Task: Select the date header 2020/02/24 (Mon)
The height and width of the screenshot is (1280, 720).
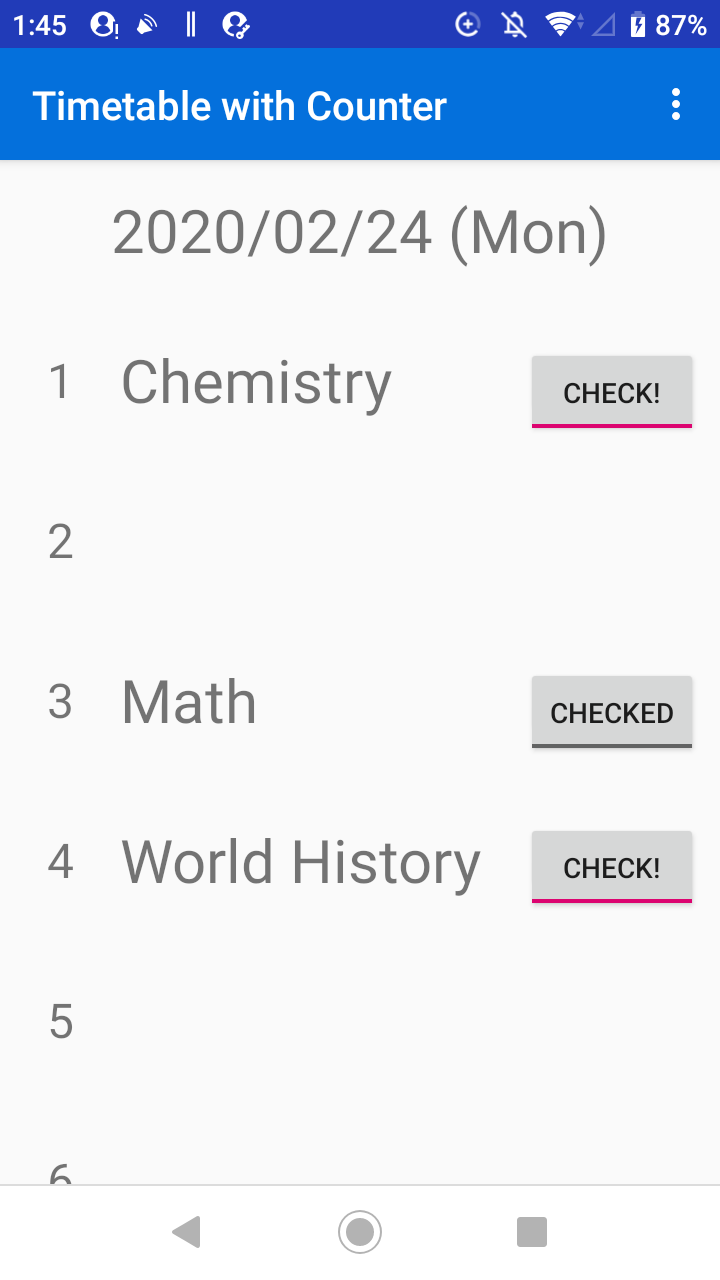Action: 360,231
